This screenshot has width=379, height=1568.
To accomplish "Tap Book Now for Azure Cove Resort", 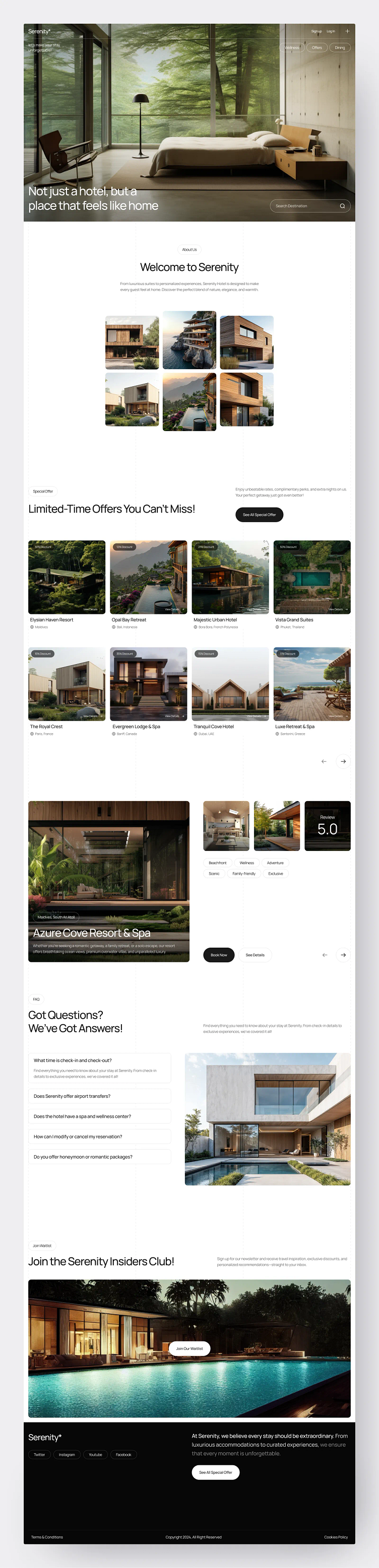I will pos(218,955).
